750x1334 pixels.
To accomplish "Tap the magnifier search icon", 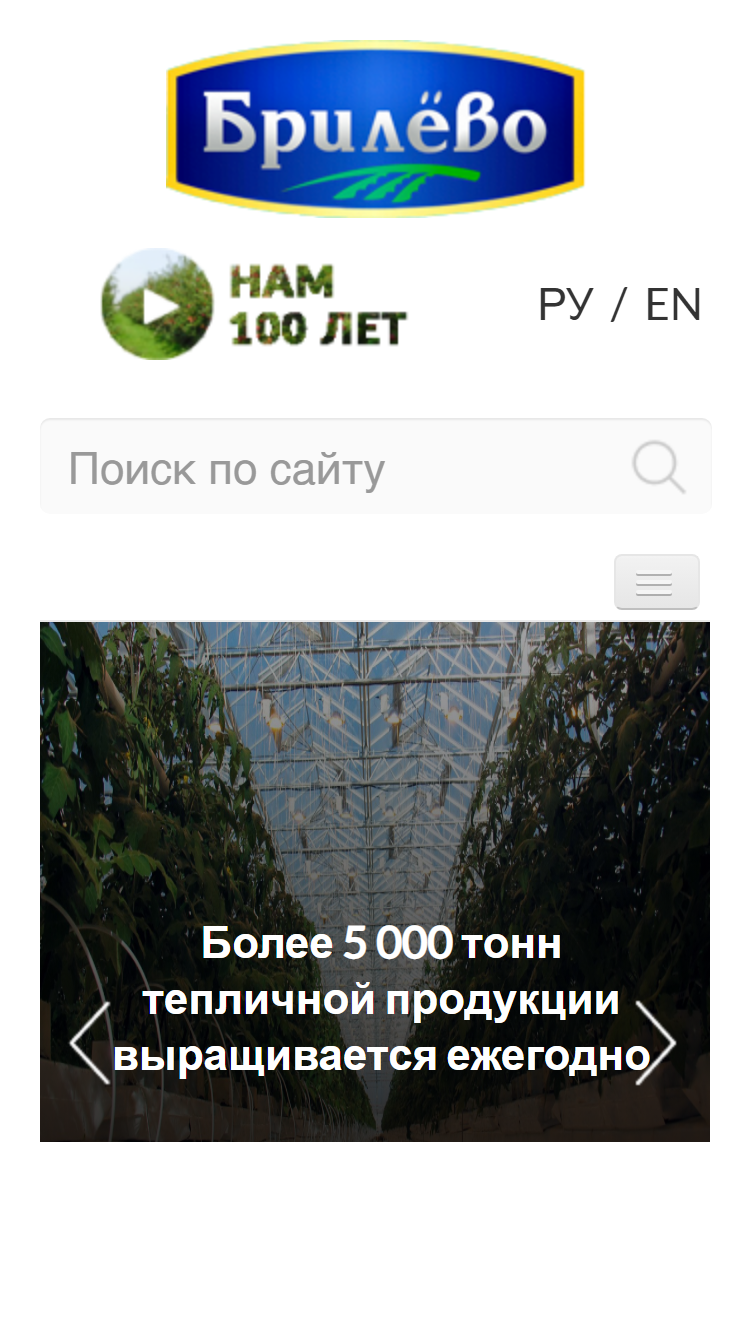I will (659, 467).
